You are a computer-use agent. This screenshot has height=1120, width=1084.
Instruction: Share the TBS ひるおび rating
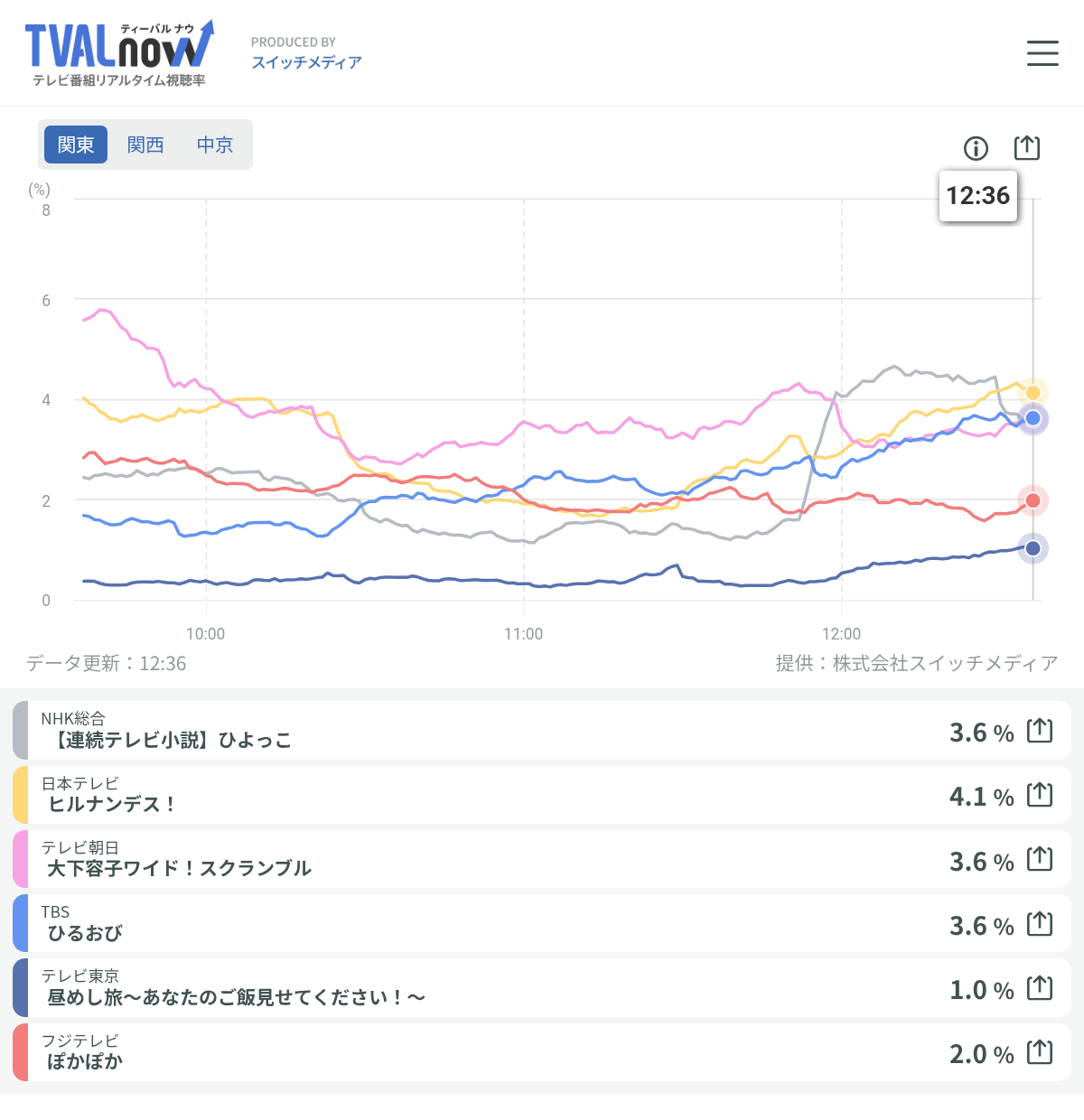pos(1040,923)
